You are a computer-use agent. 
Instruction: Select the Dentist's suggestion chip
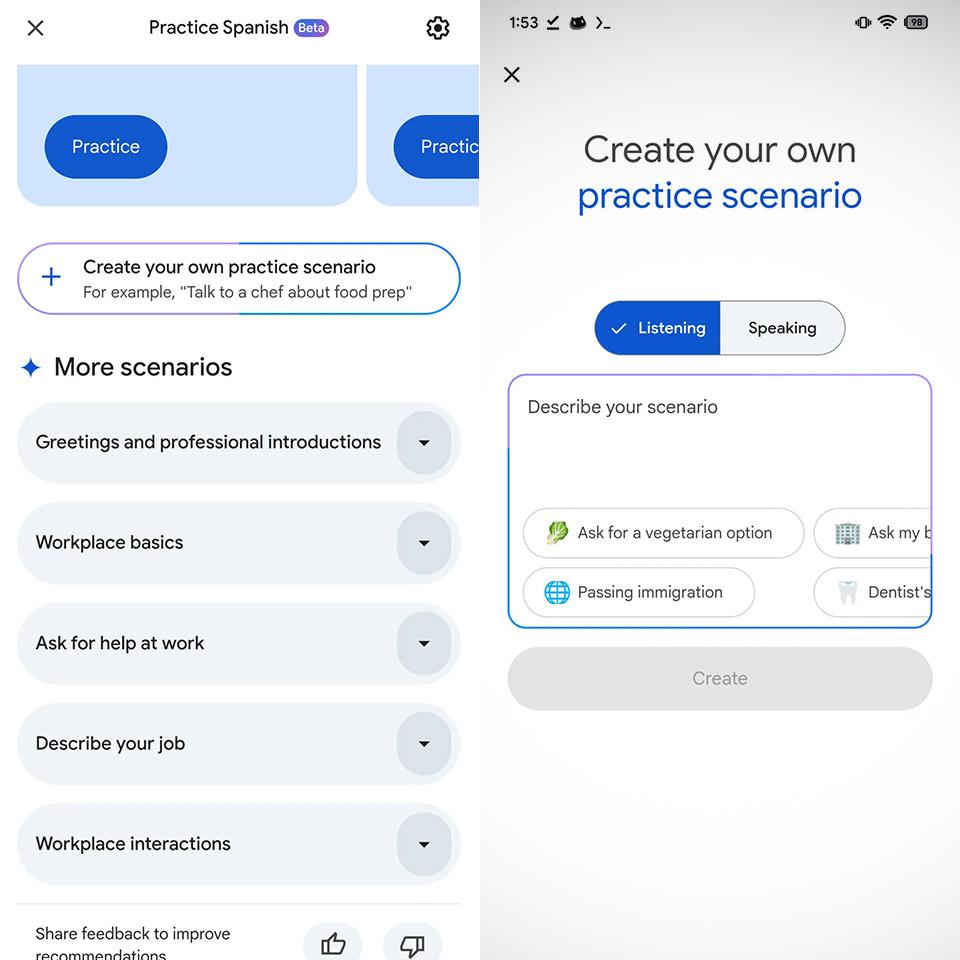point(875,592)
